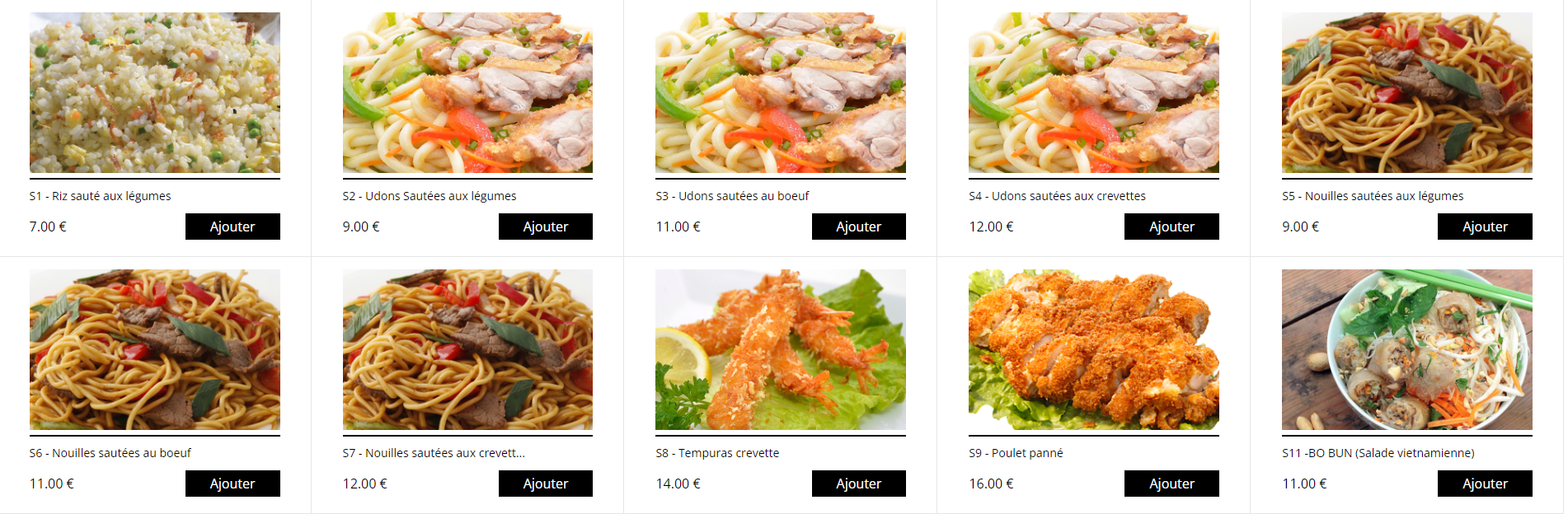
Task: Tap Ajouter for S3 Udons sautées au boeuf
Action: [x=858, y=227]
